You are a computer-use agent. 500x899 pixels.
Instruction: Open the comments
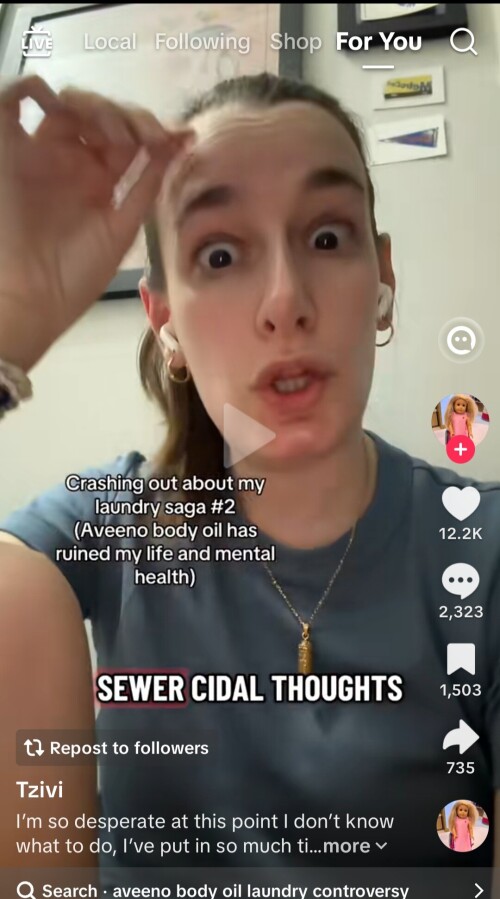[460, 581]
